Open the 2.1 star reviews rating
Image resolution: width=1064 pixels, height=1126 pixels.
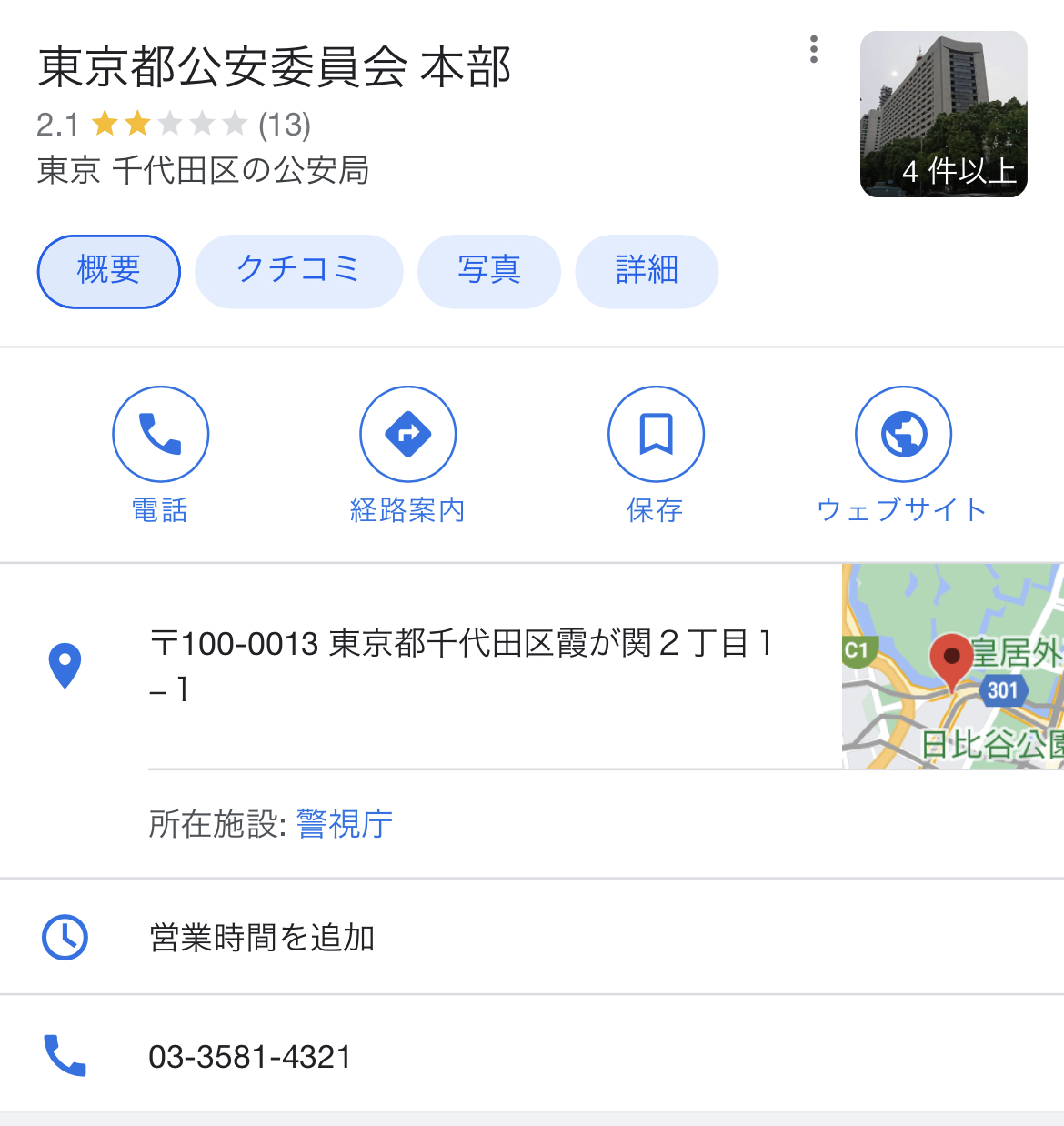point(173,124)
